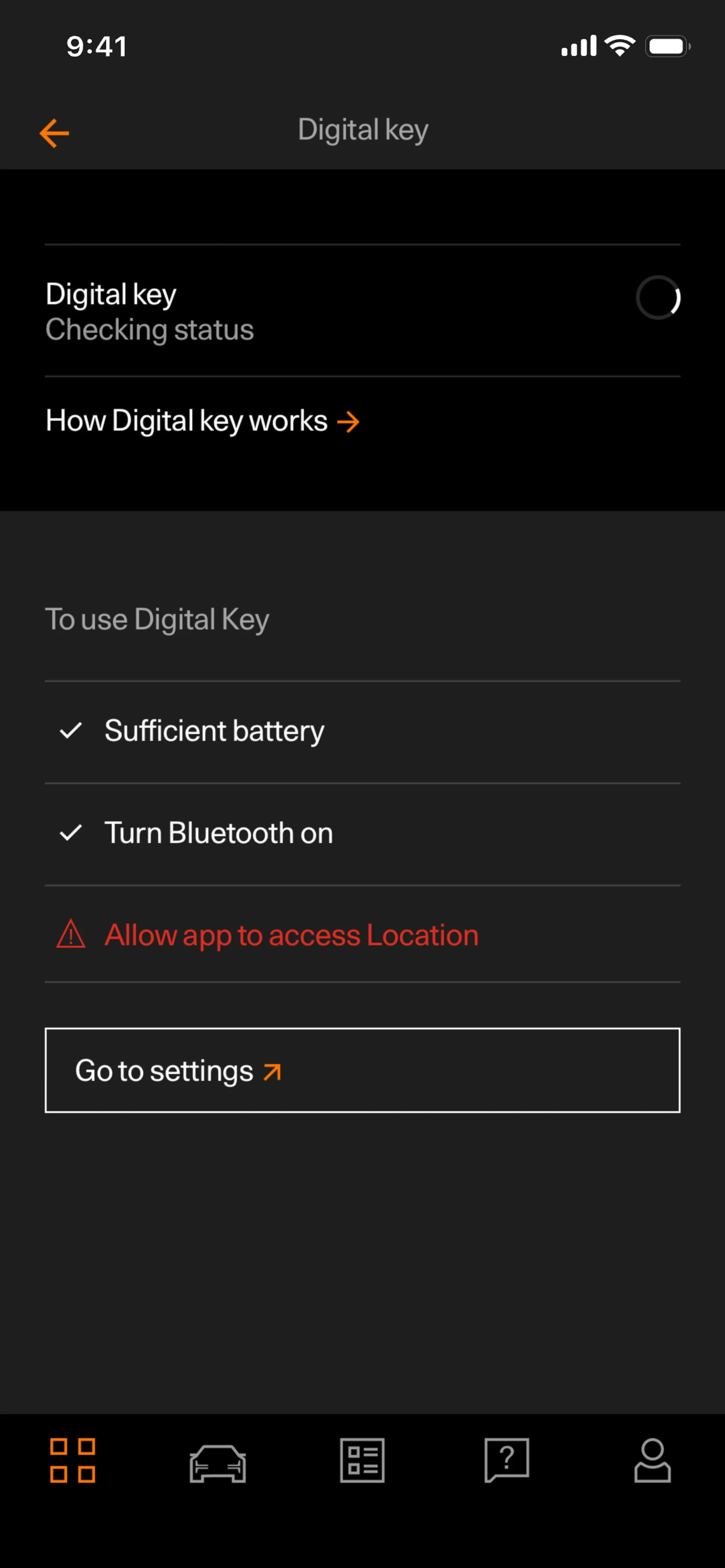Tap the Go to settings button

point(362,1070)
